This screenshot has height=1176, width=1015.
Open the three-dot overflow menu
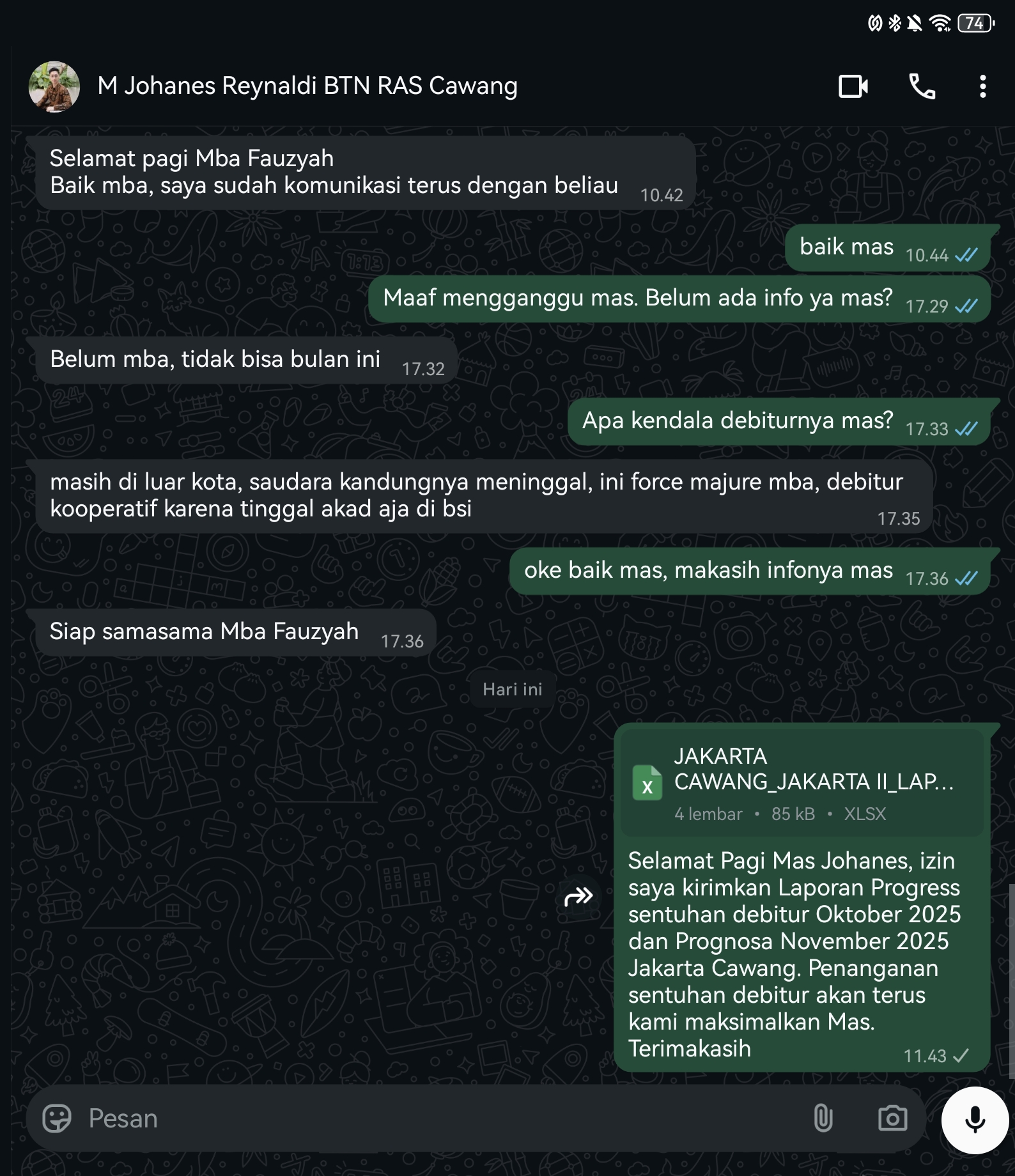tap(982, 86)
